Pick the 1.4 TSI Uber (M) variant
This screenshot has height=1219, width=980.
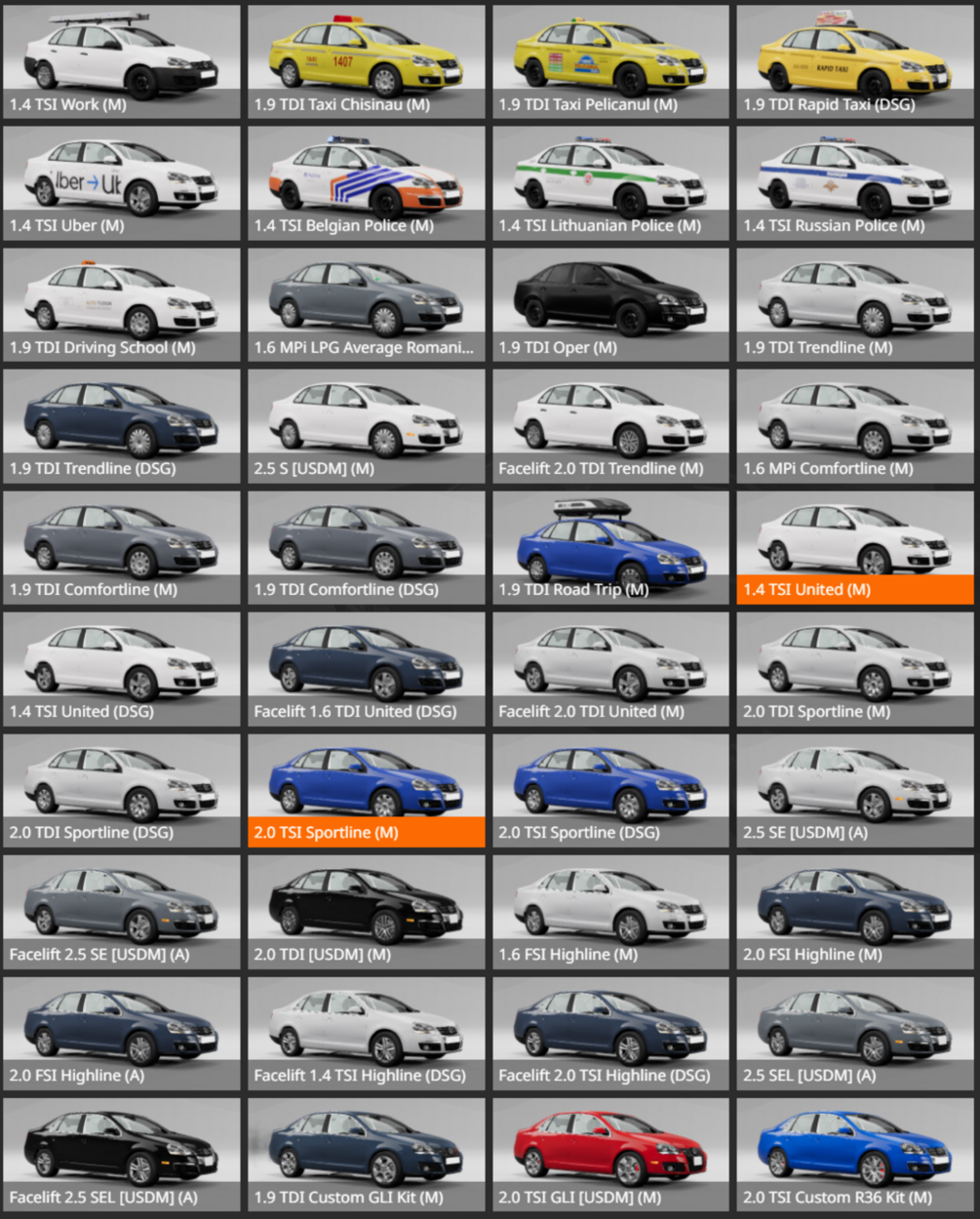pos(121,183)
